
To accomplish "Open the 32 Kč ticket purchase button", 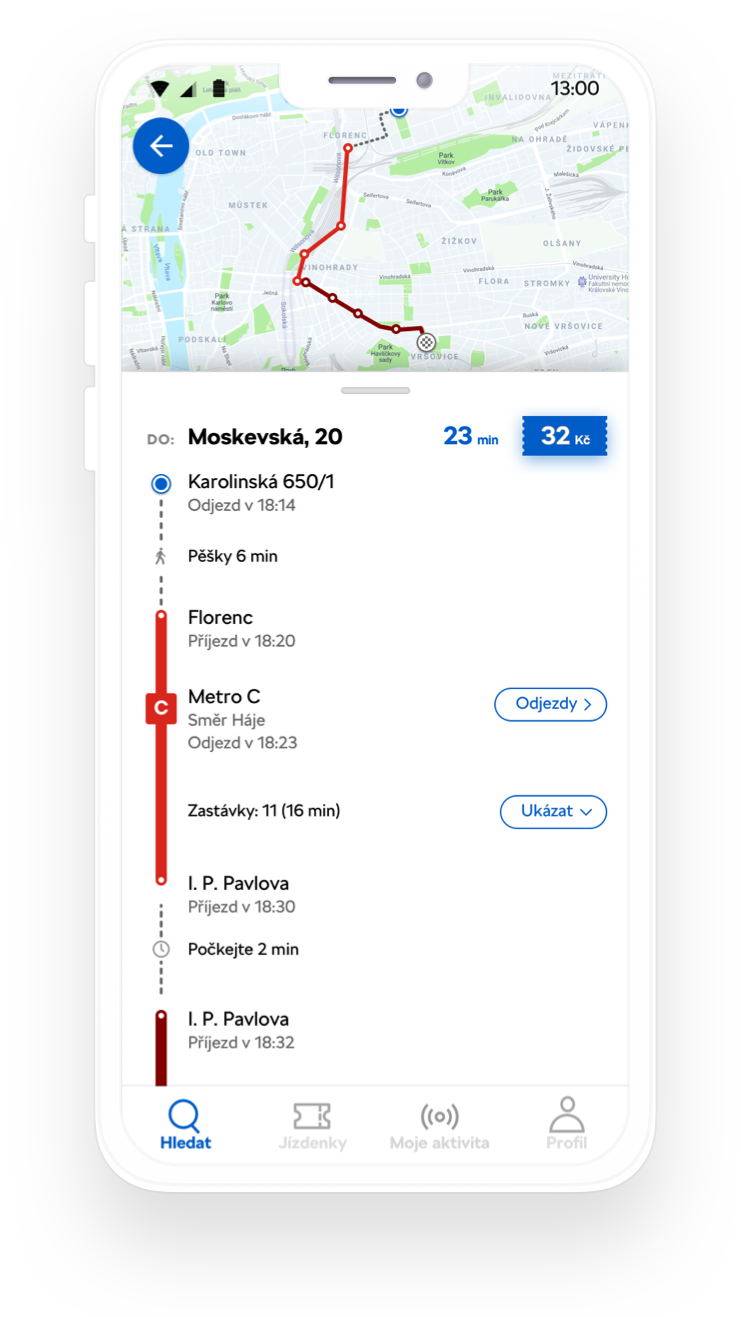I will [x=564, y=437].
